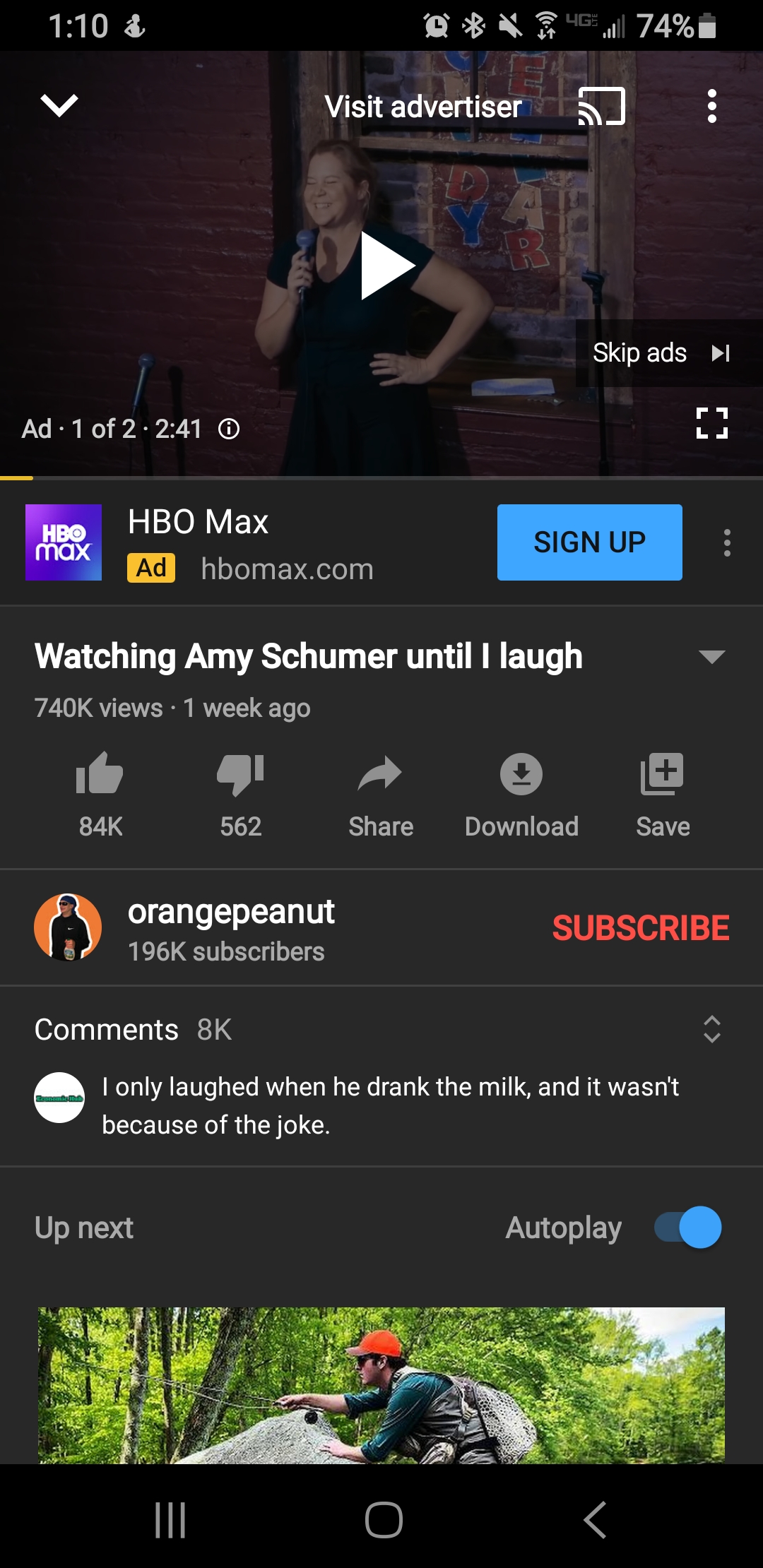Expand the Comments section
763x1568 pixels.
pyautogui.click(x=712, y=1030)
